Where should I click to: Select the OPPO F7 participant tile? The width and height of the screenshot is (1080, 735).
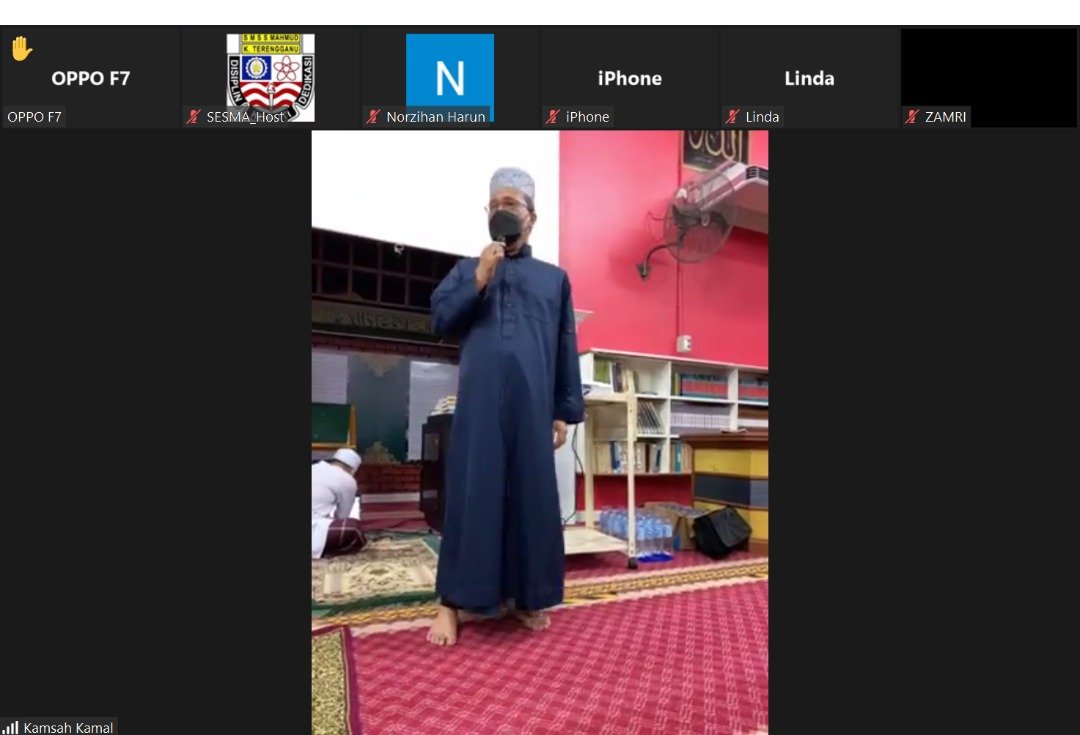click(90, 77)
